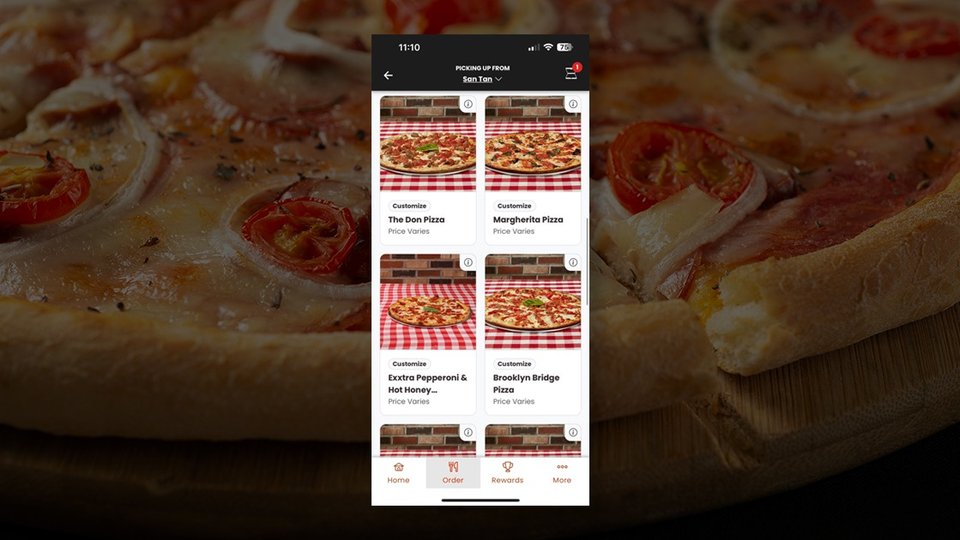Image resolution: width=960 pixels, height=540 pixels.
Task: View info for Margherita Pizza
Action: [x=573, y=104]
